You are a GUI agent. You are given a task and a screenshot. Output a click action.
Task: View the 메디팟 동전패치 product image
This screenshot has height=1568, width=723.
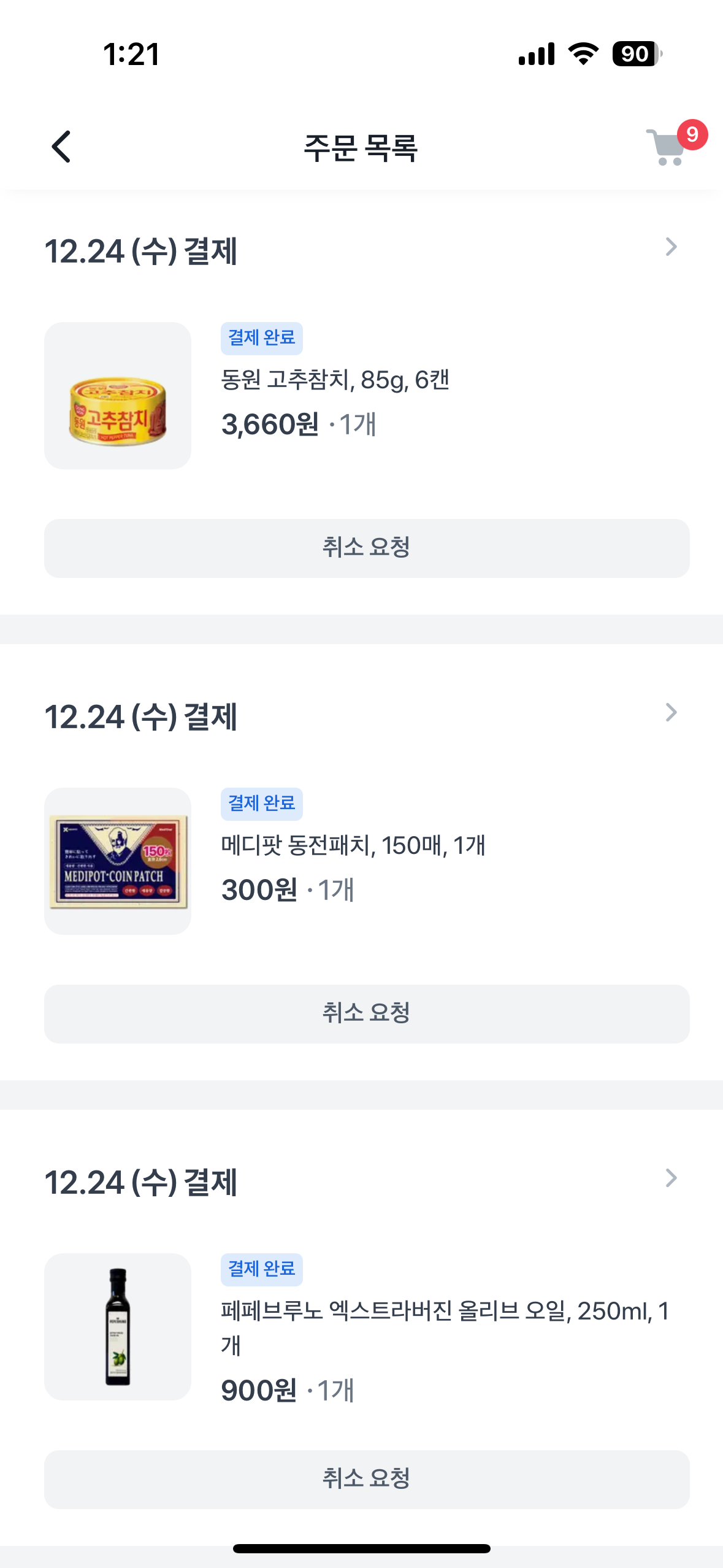[118, 861]
